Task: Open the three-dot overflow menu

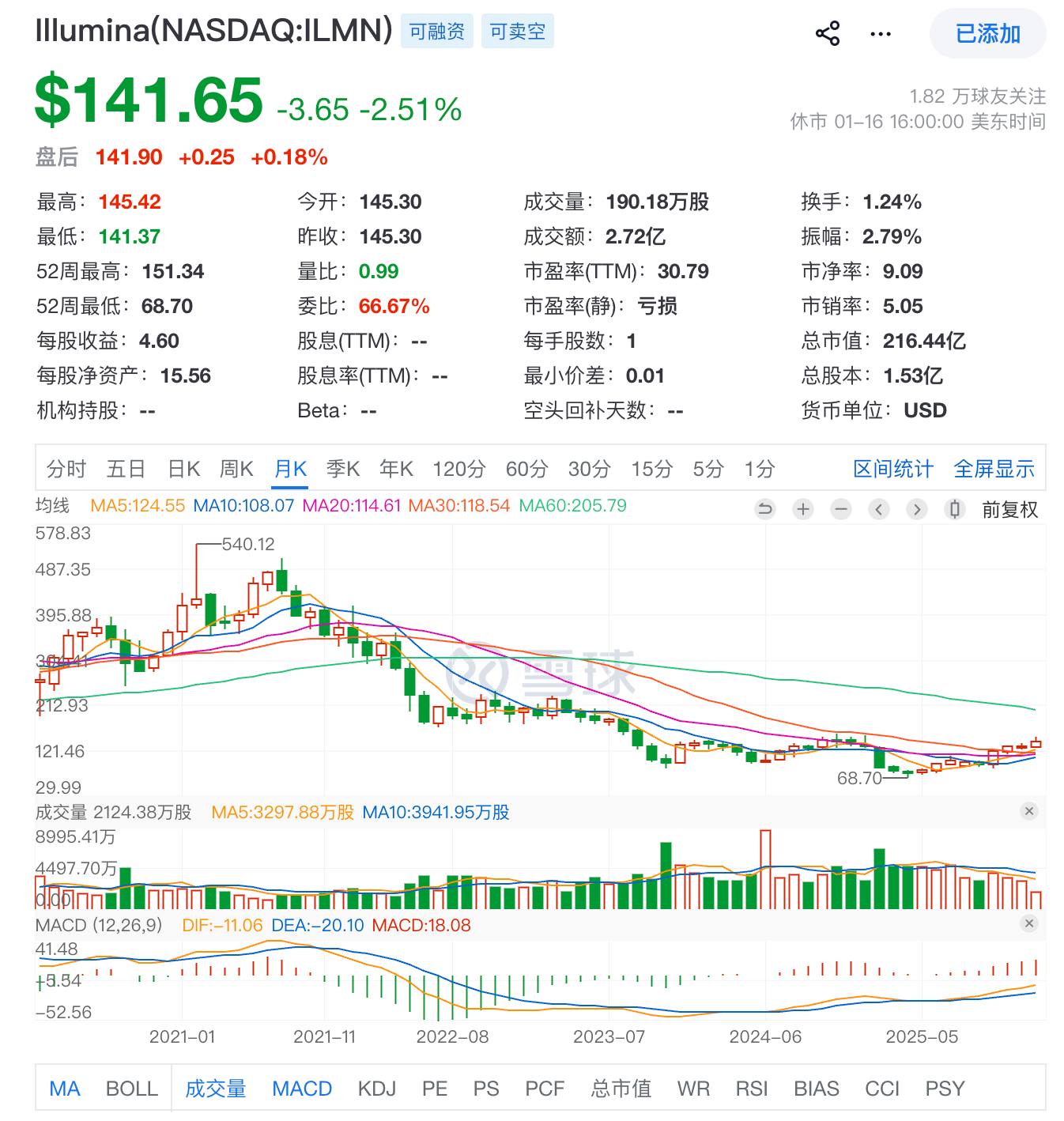Action: pos(880,34)
